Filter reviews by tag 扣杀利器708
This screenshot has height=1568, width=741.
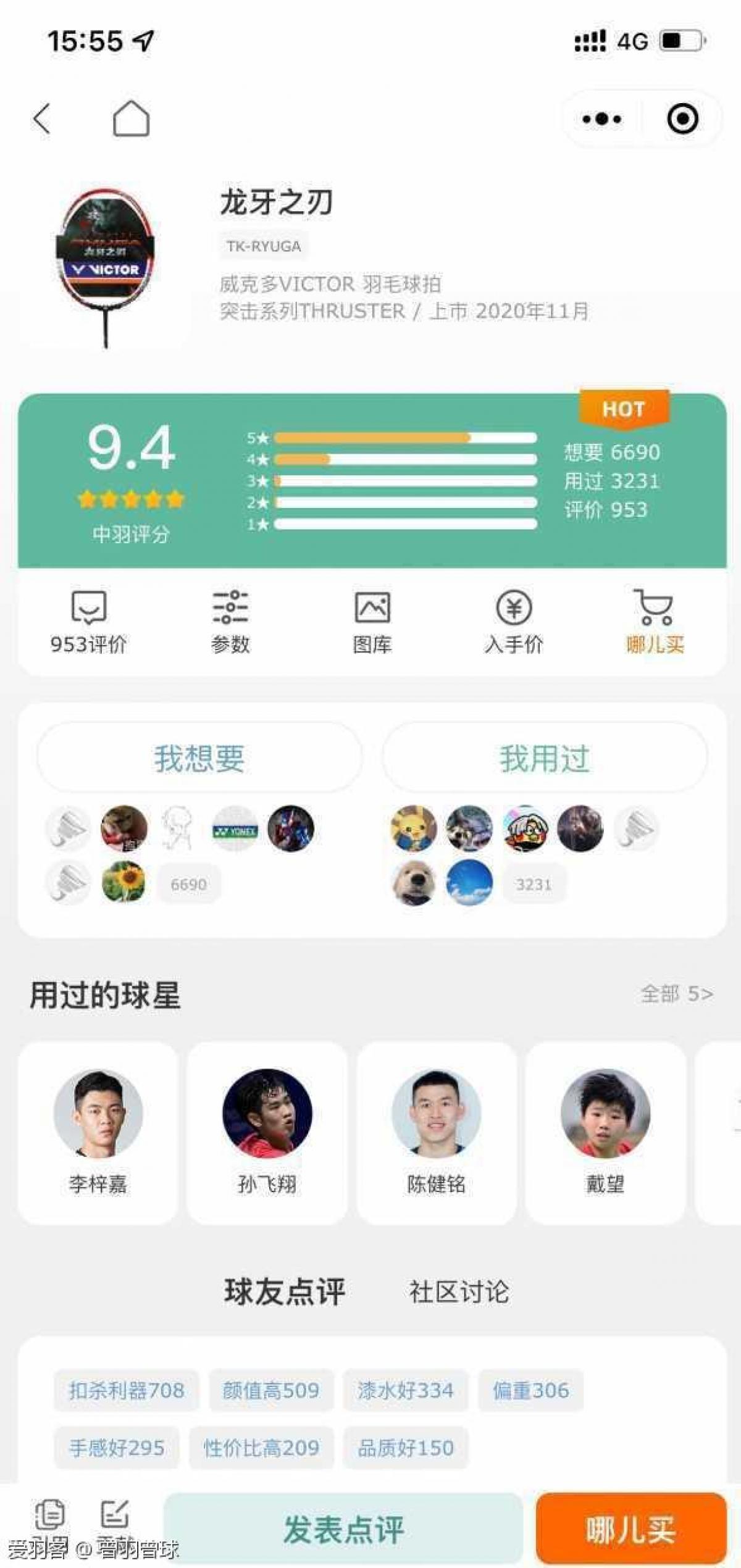126,1390
